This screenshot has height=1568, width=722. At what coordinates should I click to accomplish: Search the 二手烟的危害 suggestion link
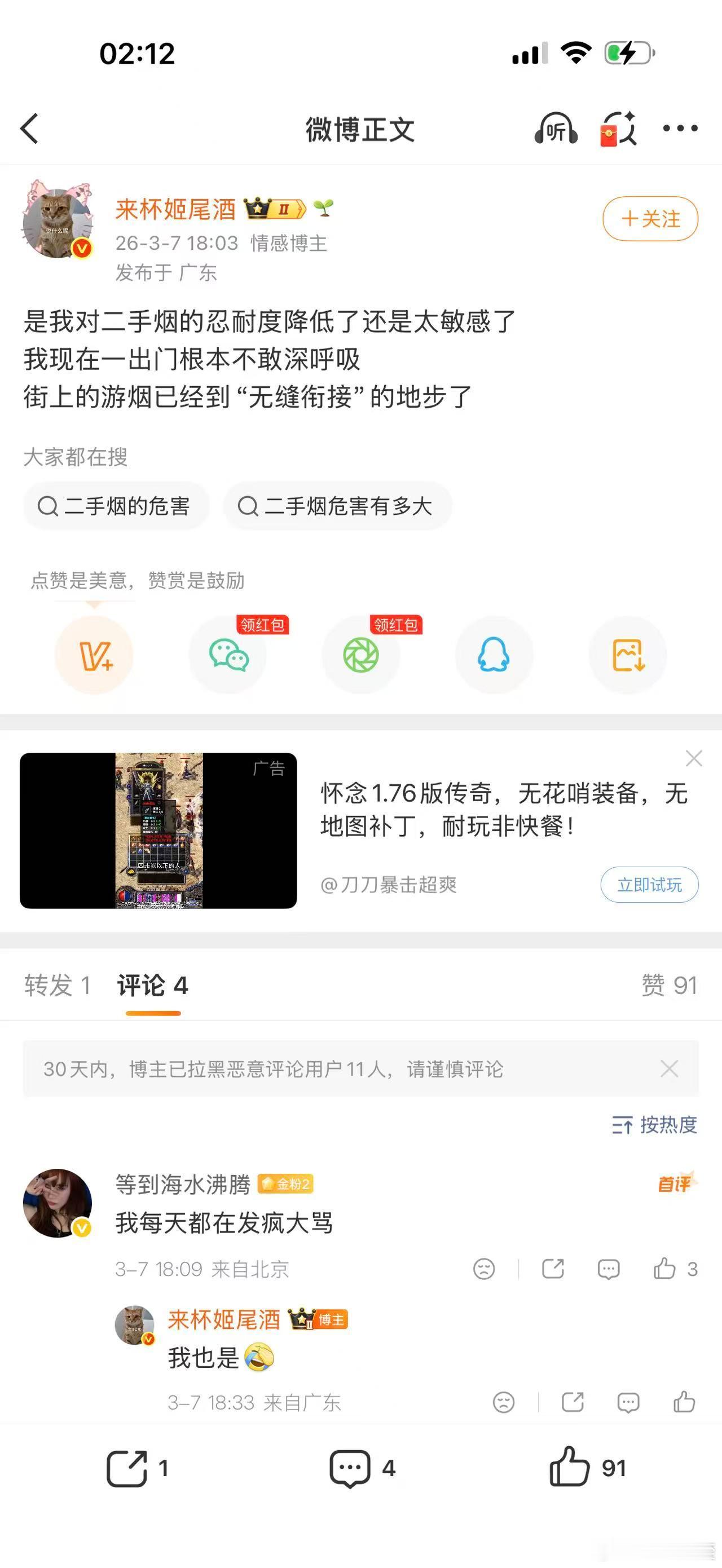116,505
